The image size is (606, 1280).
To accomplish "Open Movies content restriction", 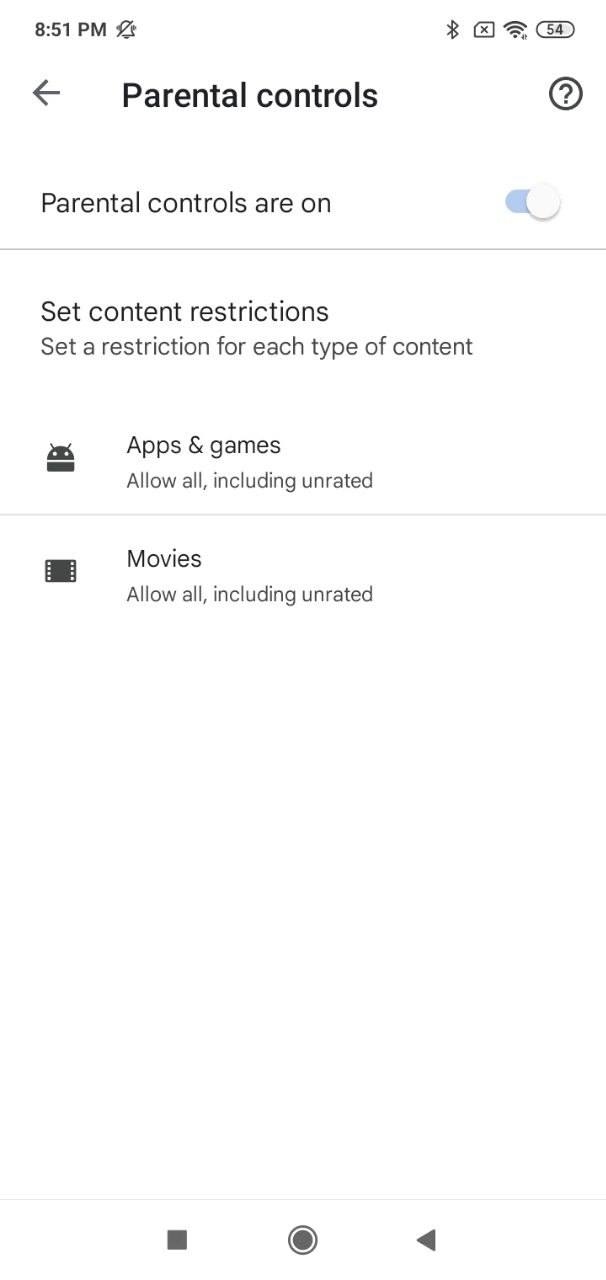I will coord(303,574).
